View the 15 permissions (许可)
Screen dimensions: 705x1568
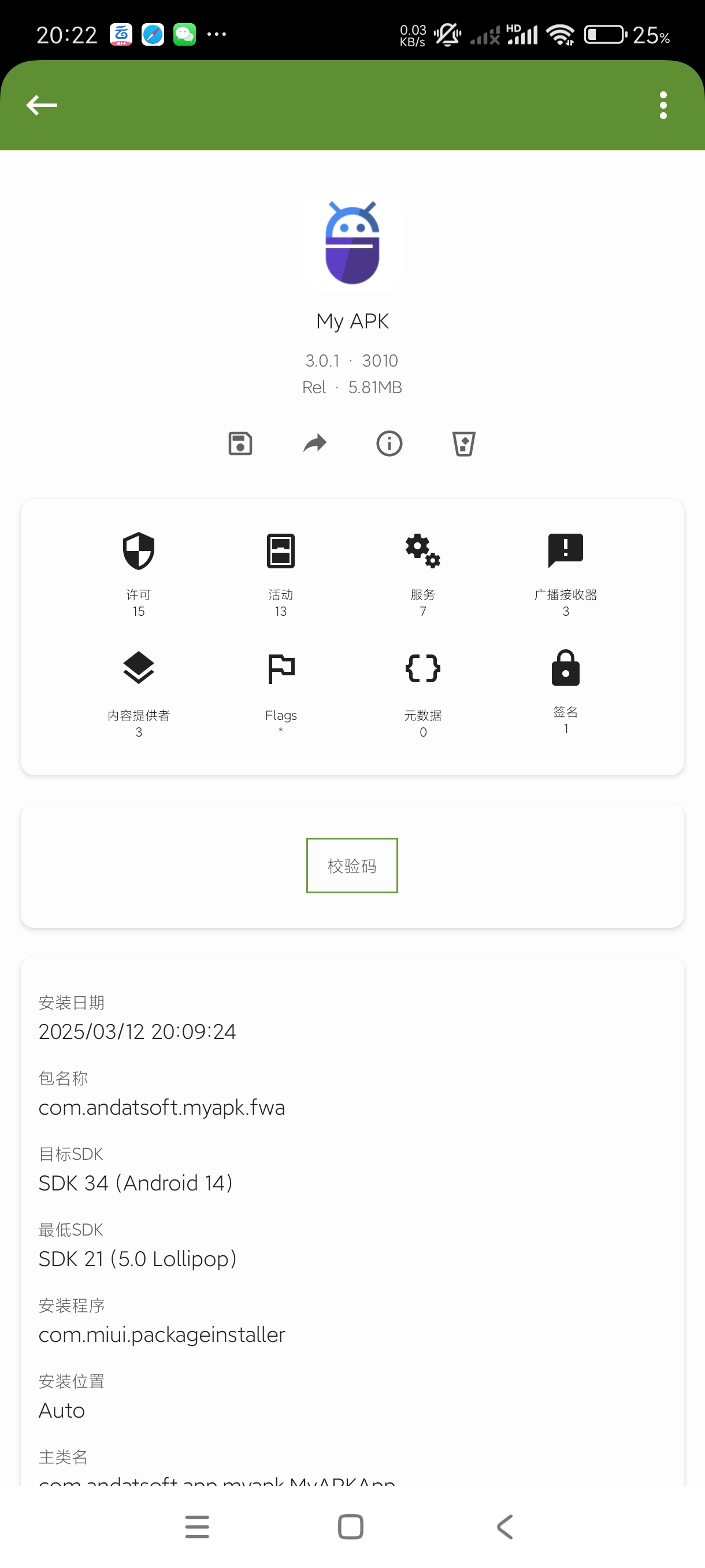pos(139,574)
